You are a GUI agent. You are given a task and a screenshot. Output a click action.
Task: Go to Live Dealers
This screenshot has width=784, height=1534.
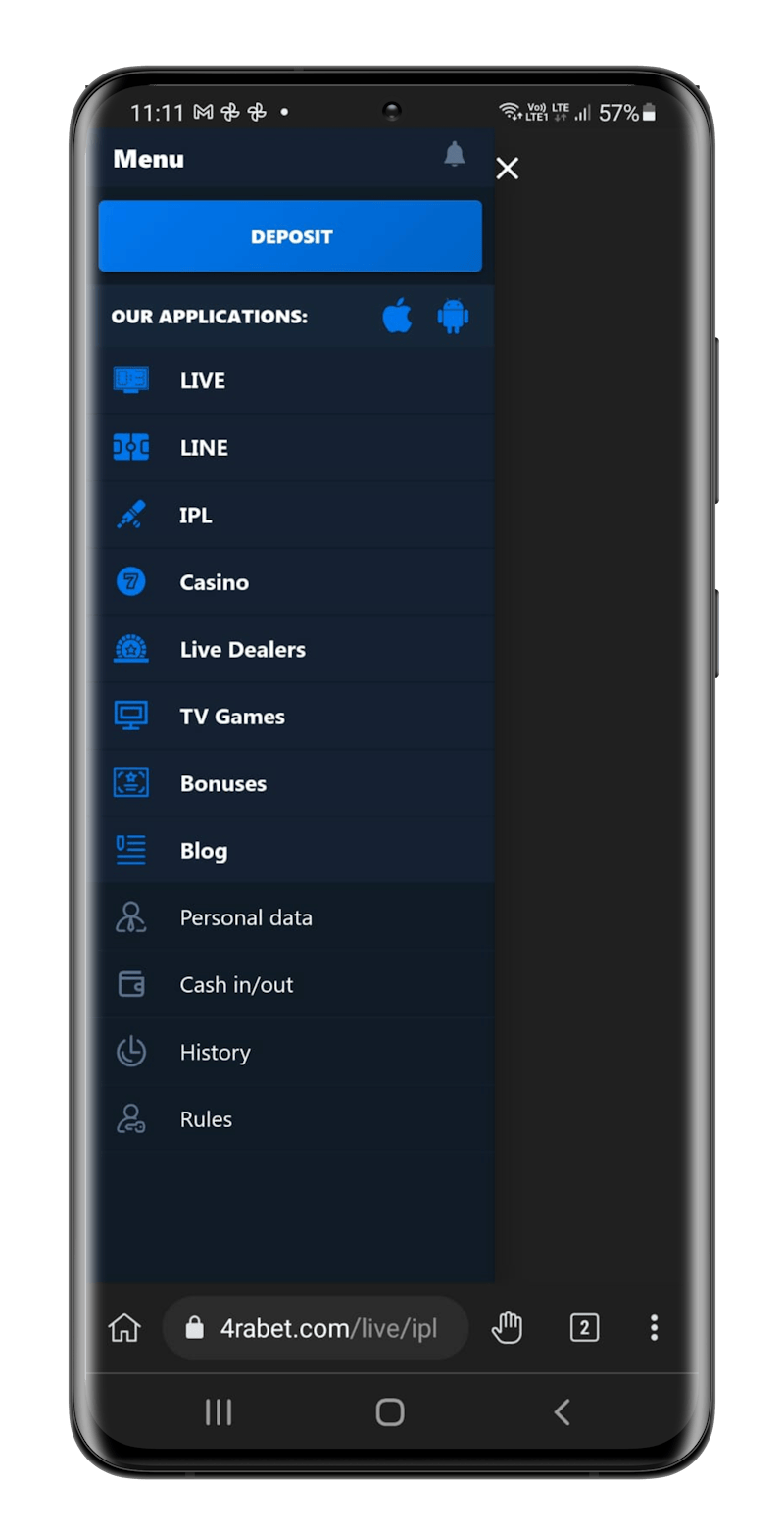242,649
